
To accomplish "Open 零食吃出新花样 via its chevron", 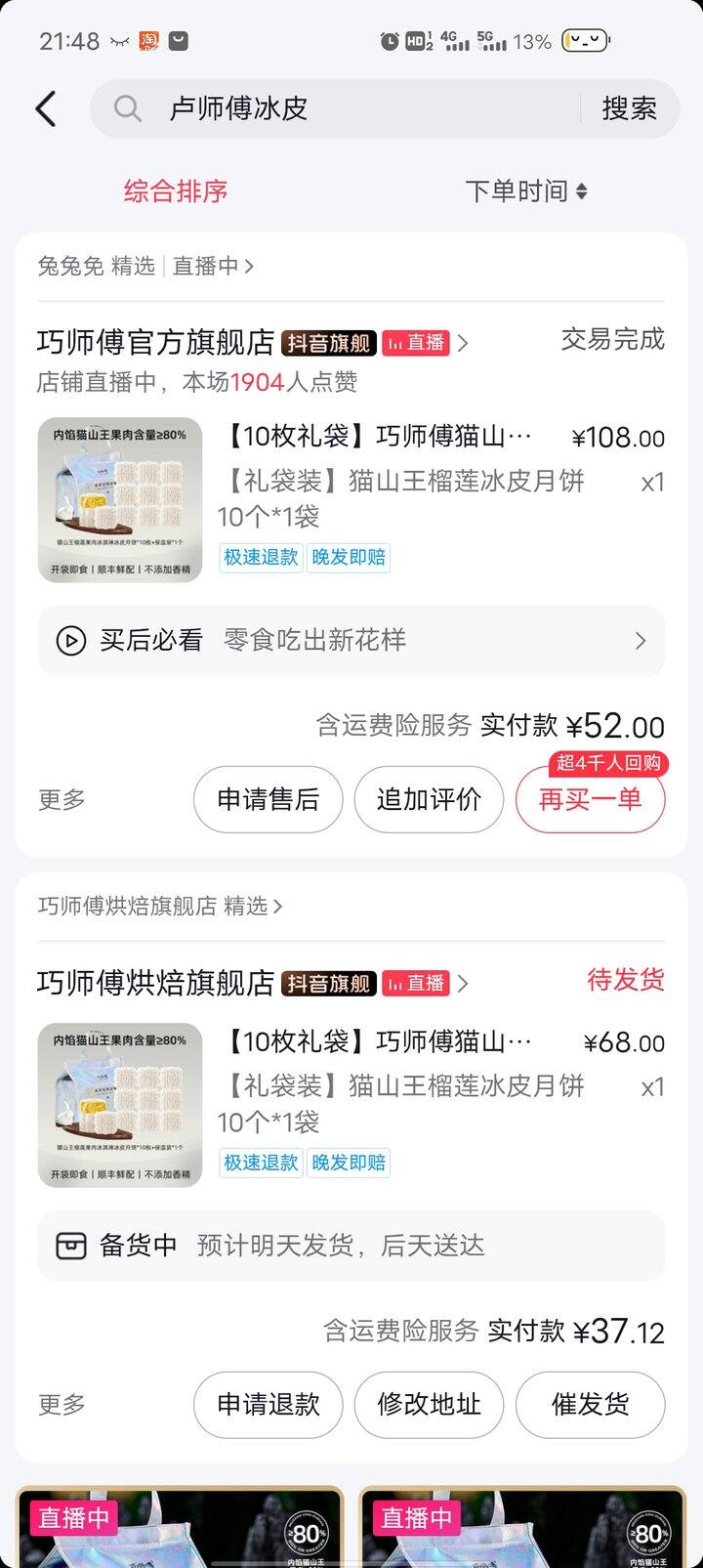I will pos(641,640).
